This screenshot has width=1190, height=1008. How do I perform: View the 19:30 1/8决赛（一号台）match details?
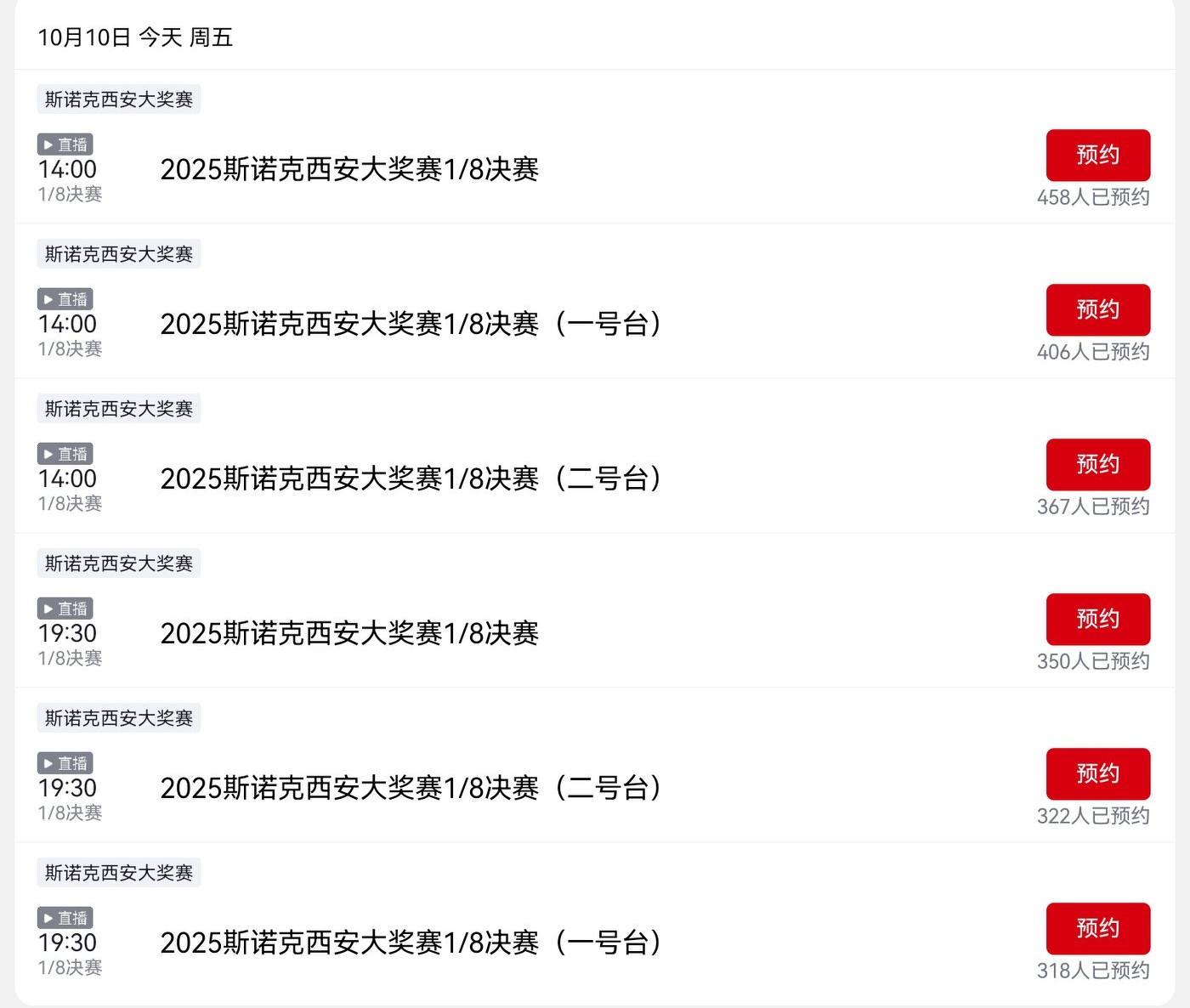click(411, 943)
